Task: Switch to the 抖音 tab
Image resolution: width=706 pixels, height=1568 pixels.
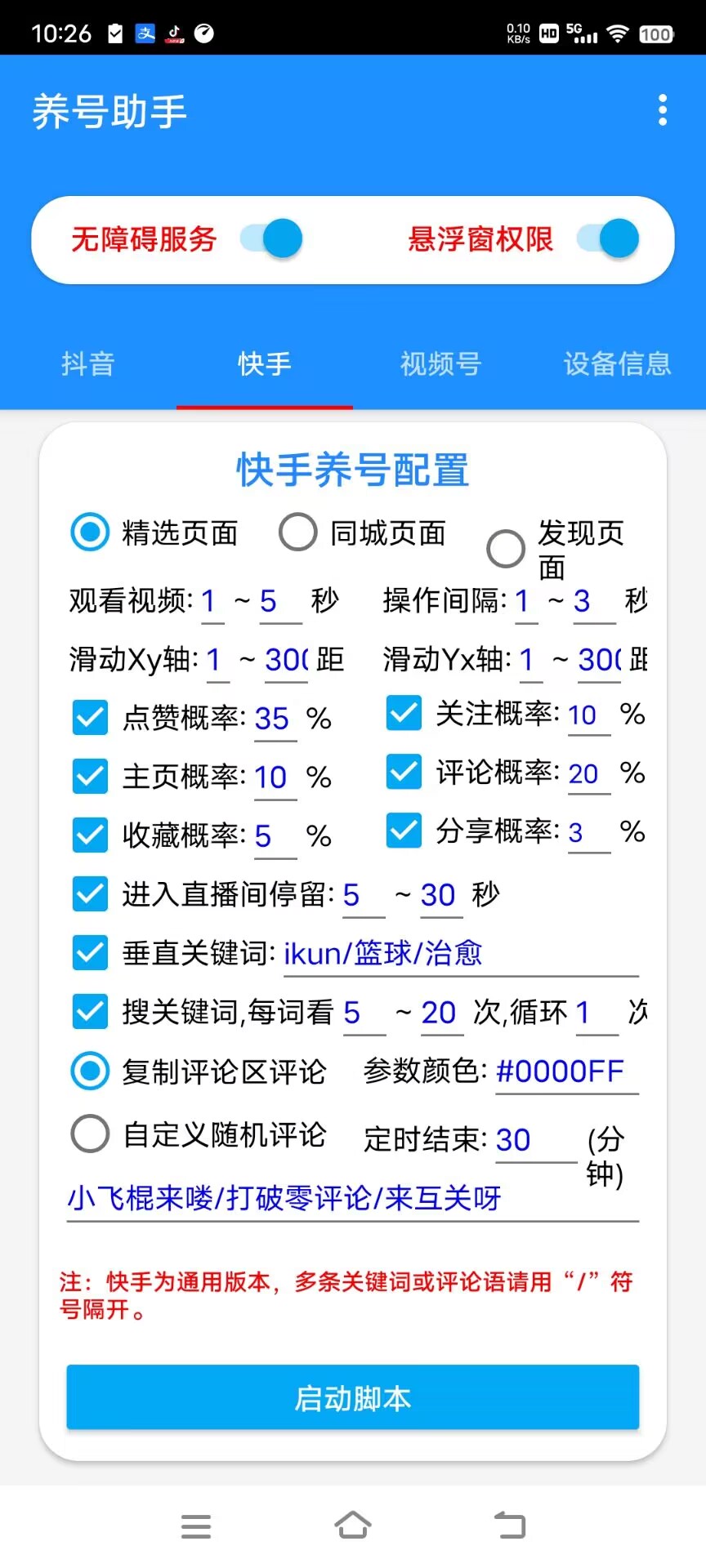Action: pyautogui.click(x=87, y=364)
